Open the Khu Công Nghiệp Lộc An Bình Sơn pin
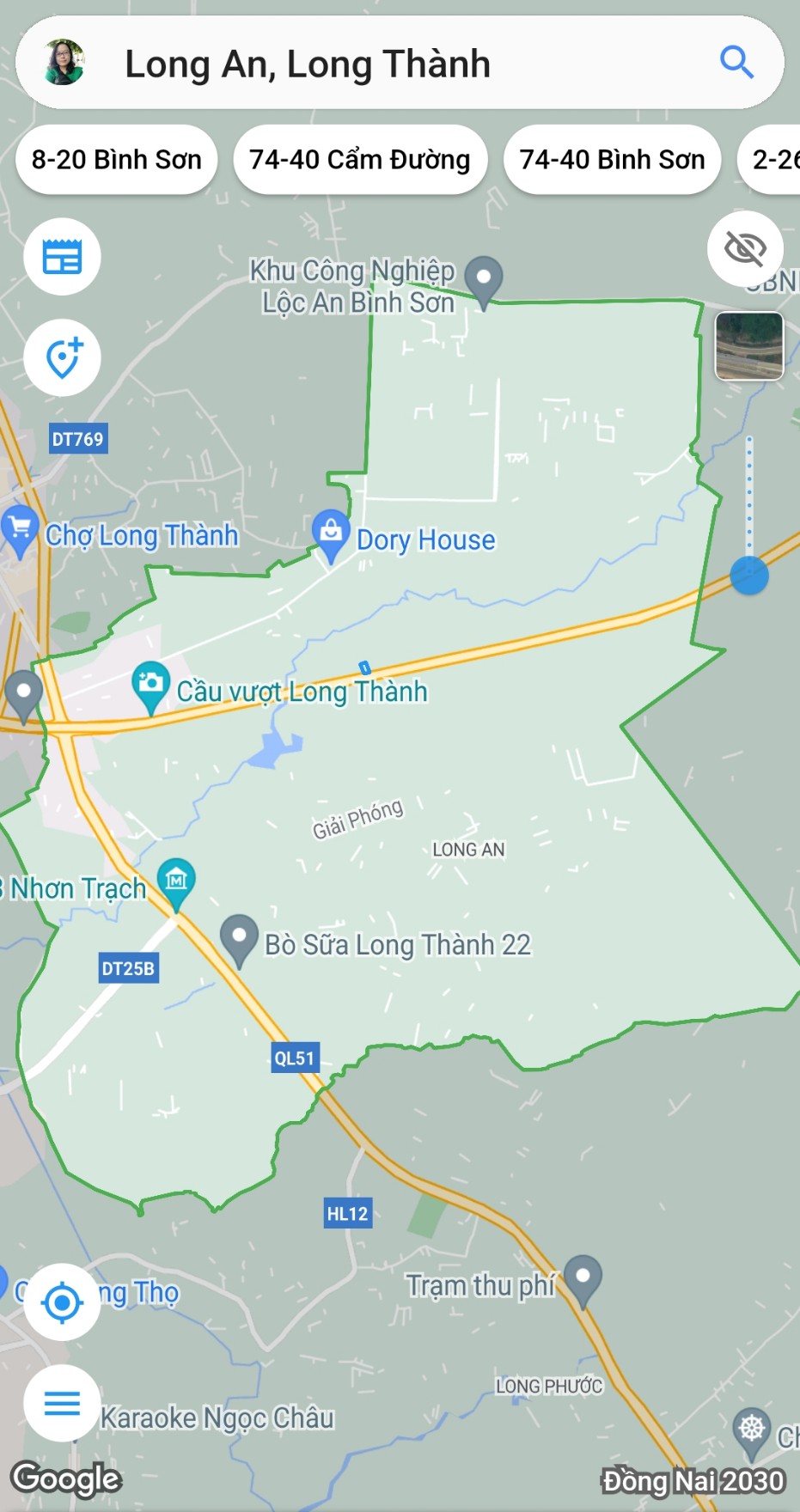 (x=484, y=279)
